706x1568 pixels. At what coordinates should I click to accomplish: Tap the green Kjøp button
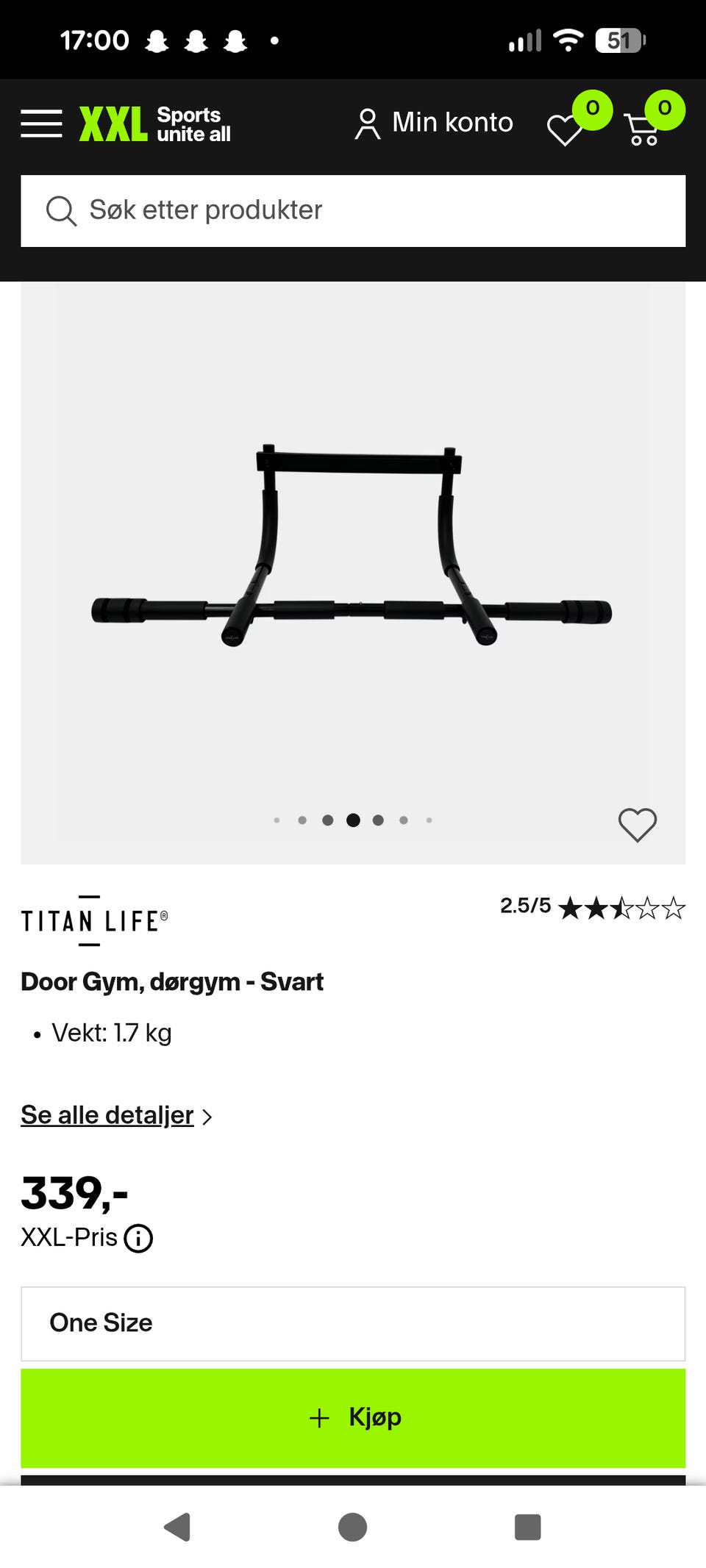tap(353, 1418)
